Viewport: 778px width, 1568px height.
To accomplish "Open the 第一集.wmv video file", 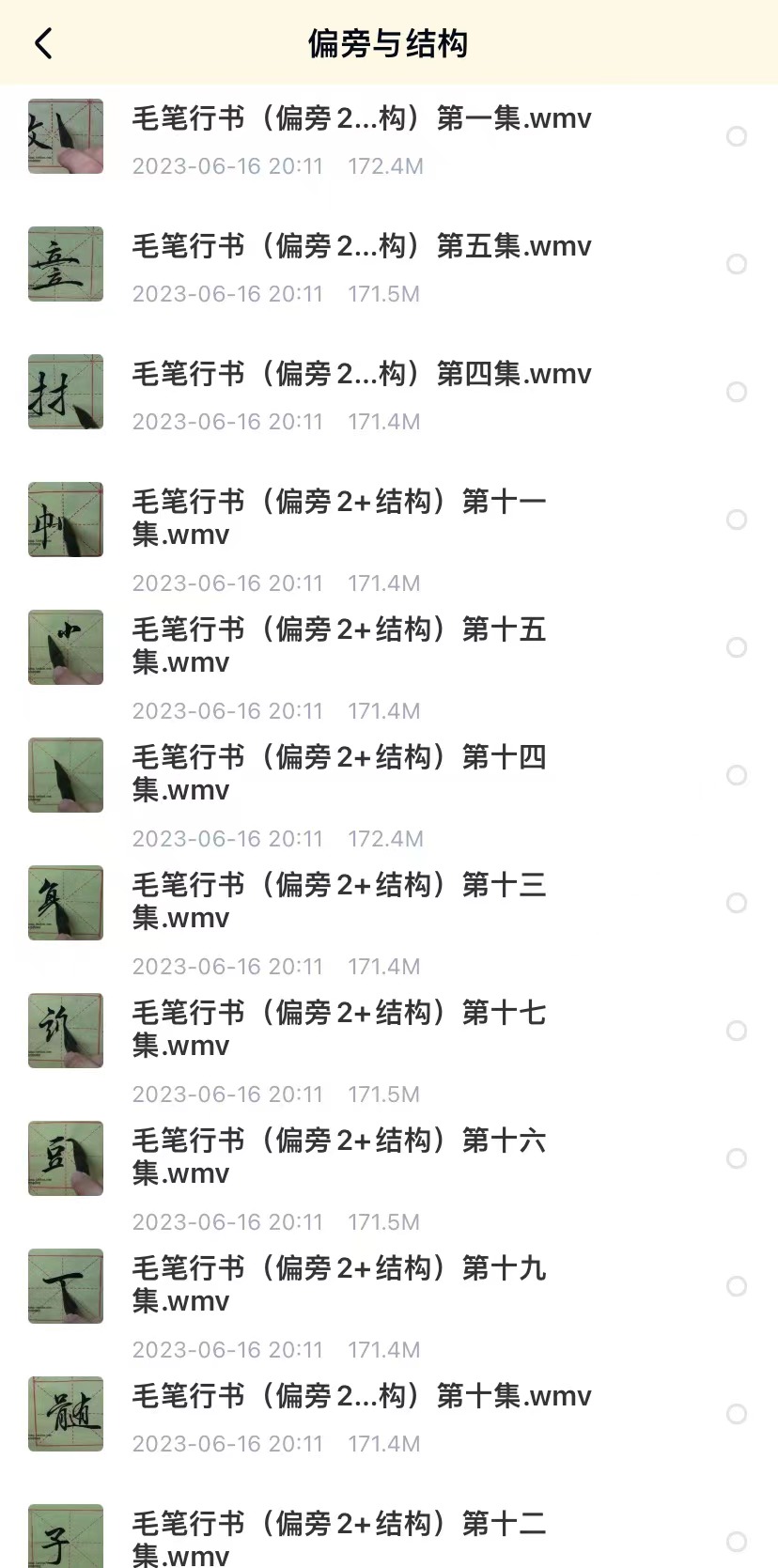I will click(362, 119).
